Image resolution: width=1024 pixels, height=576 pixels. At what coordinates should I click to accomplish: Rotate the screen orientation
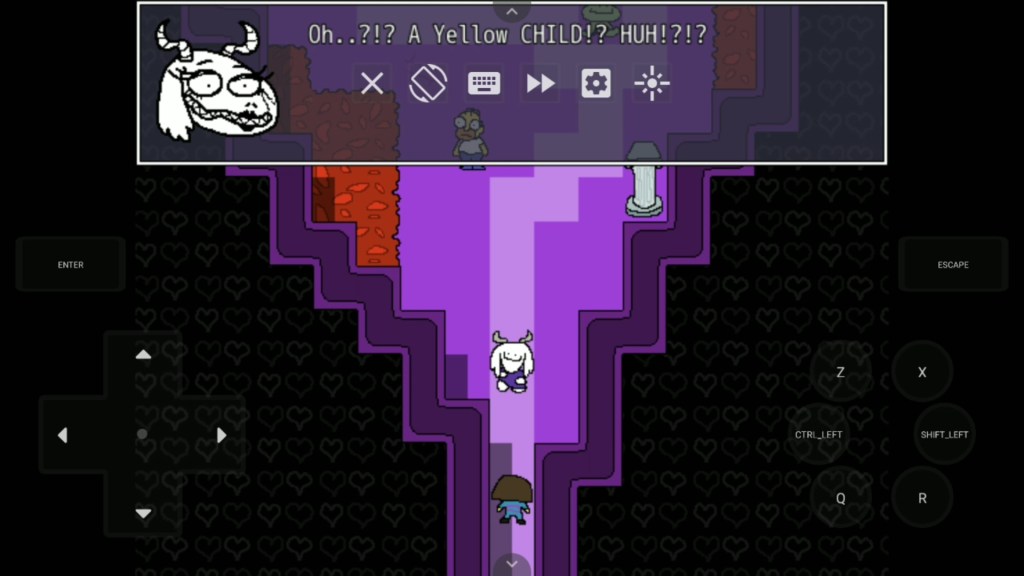428,83
